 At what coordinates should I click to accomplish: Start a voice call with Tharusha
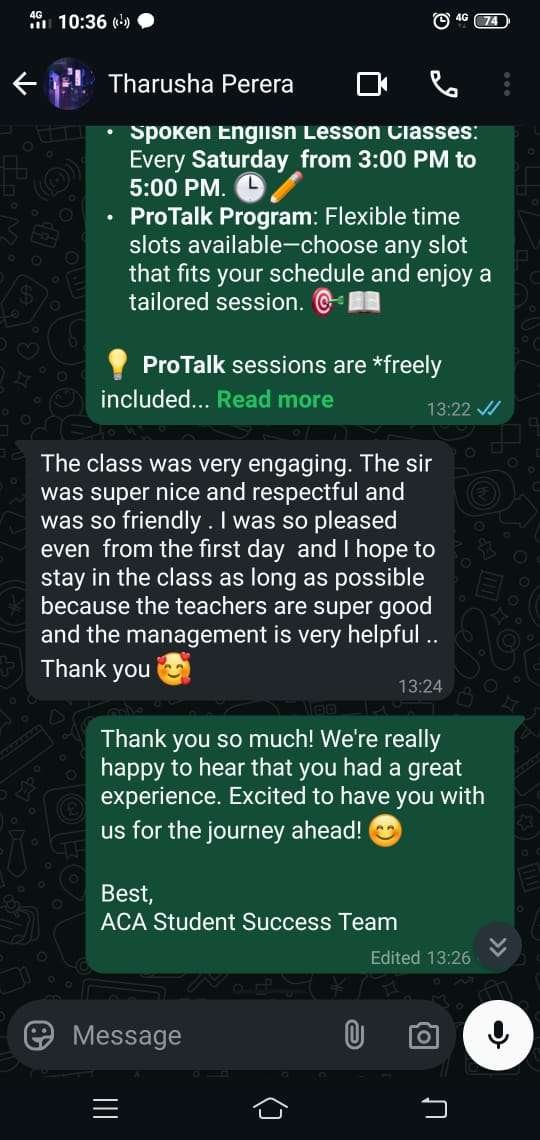click(444, 84)
